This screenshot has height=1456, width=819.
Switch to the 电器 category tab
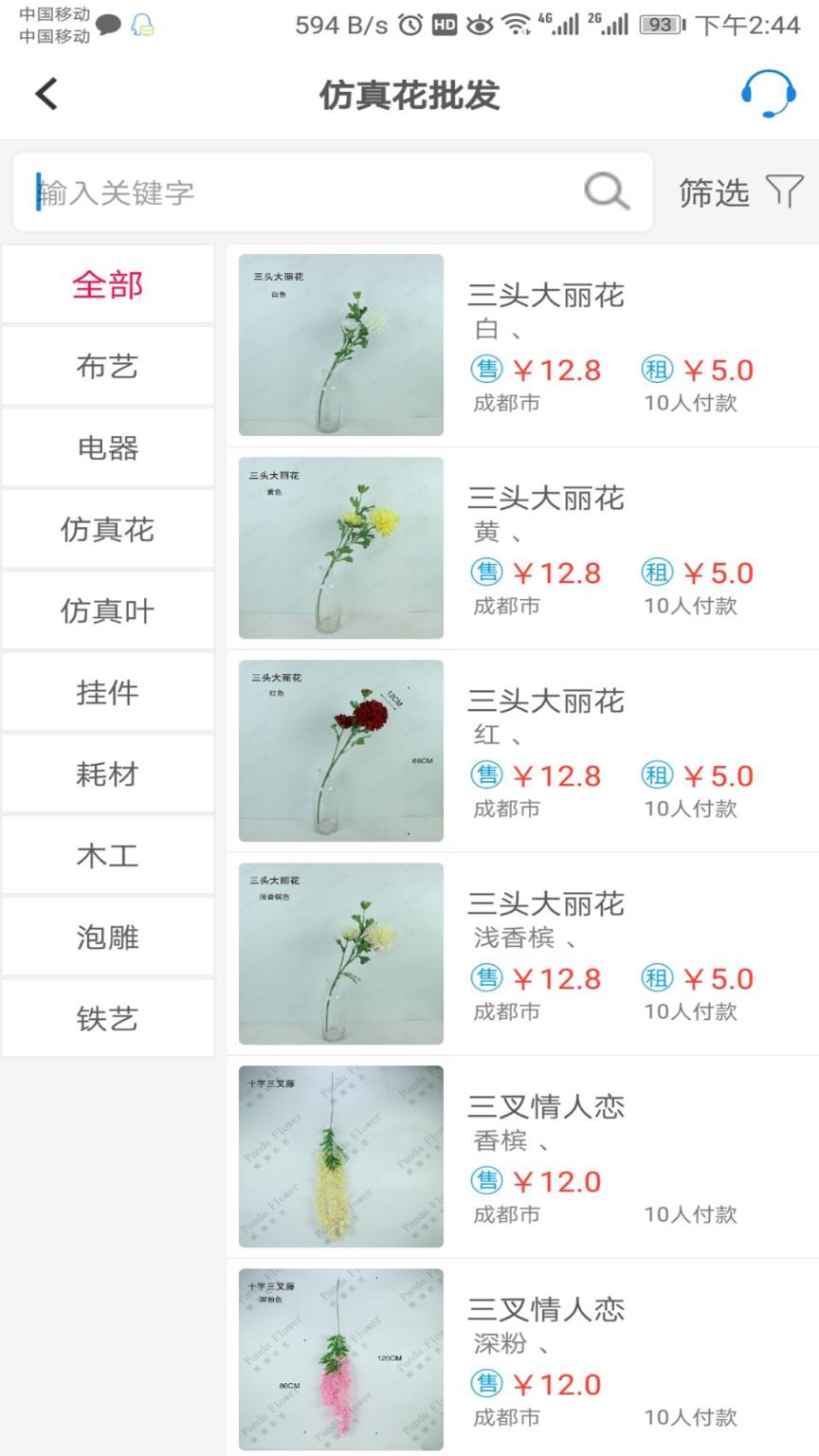pos(107,447)
